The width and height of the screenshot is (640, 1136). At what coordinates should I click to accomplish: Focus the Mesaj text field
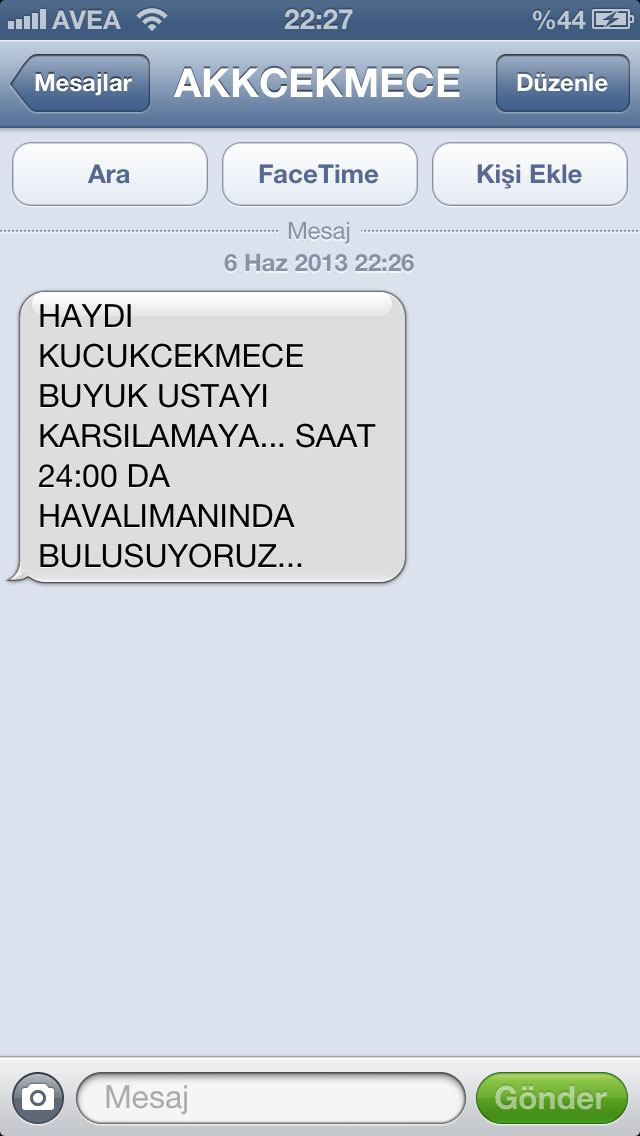270,1098
